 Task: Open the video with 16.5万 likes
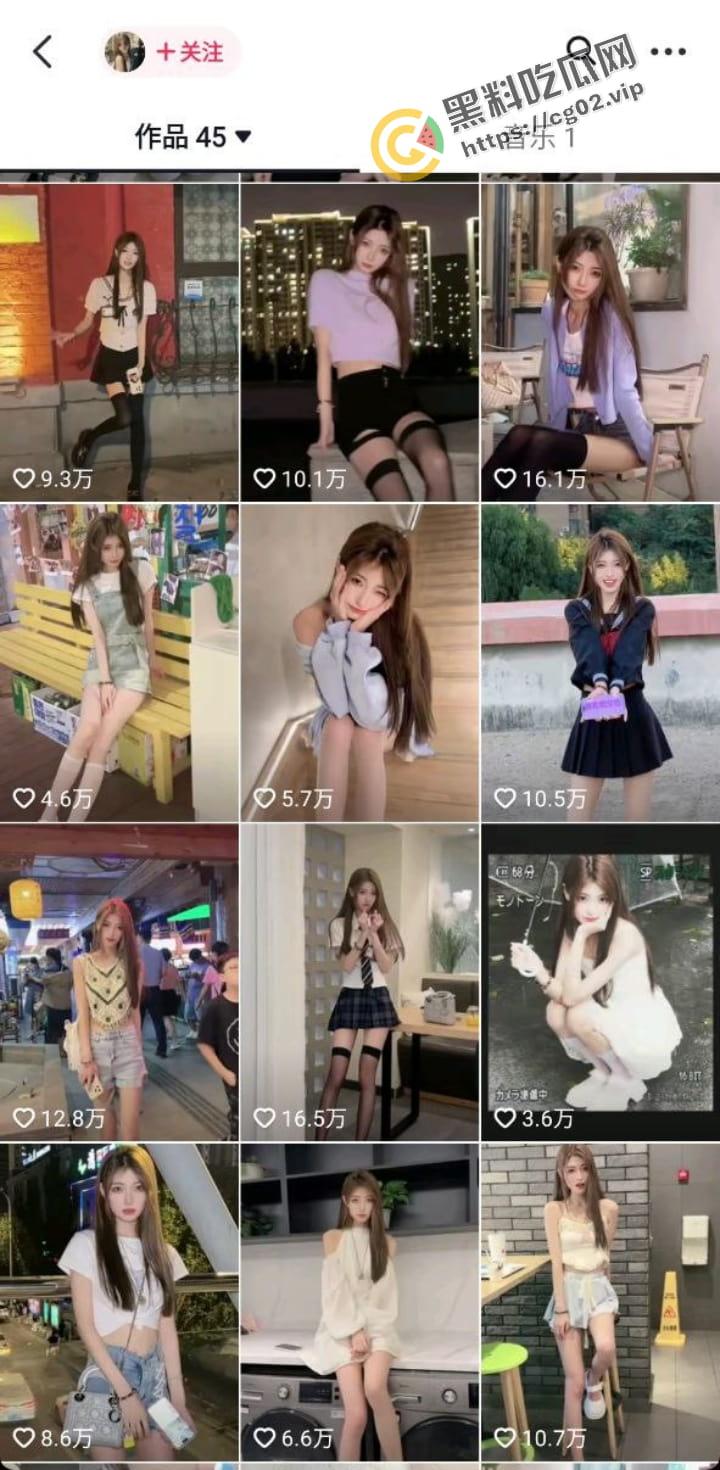coord(360,982)
